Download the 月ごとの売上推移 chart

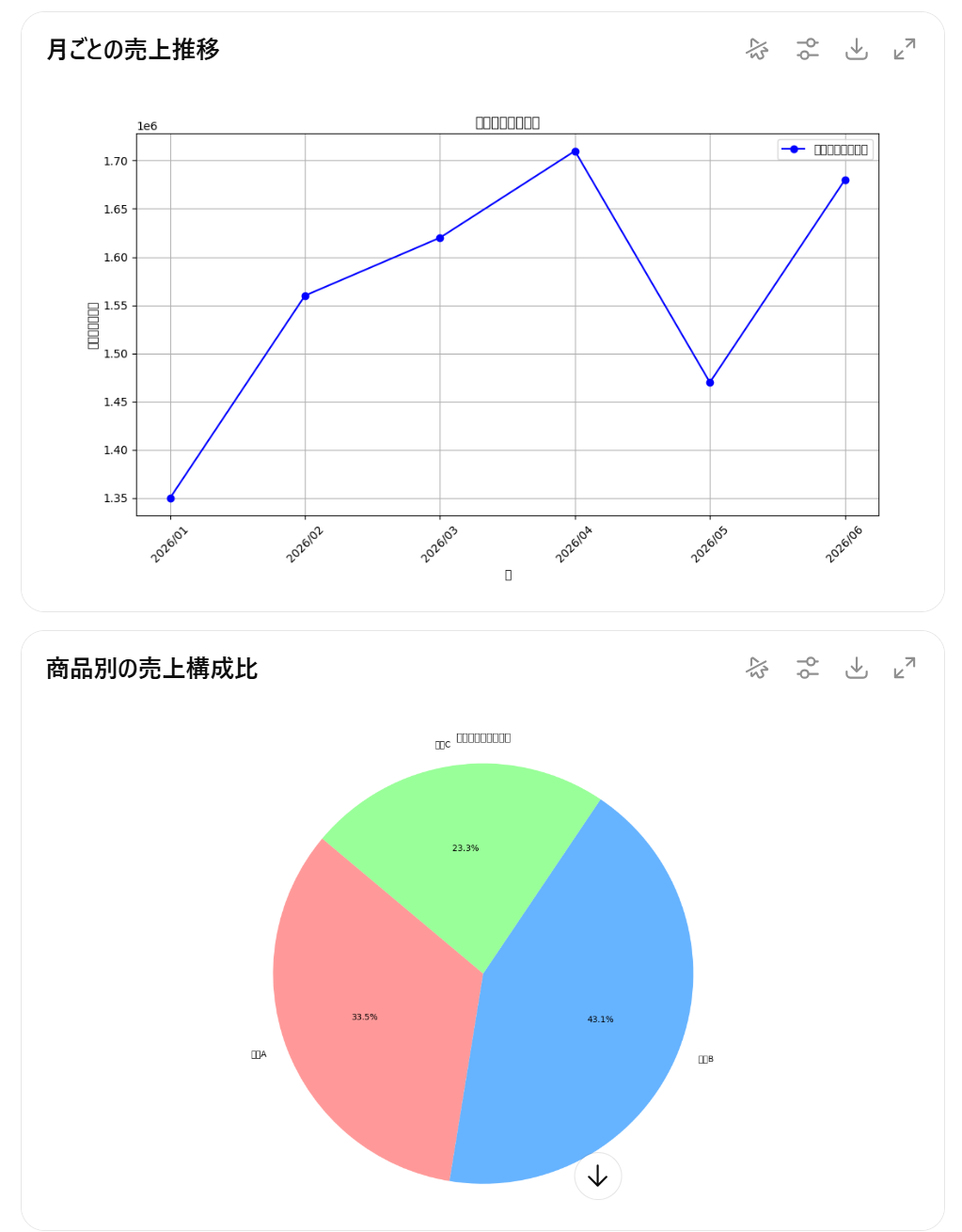tap(856, 49)
